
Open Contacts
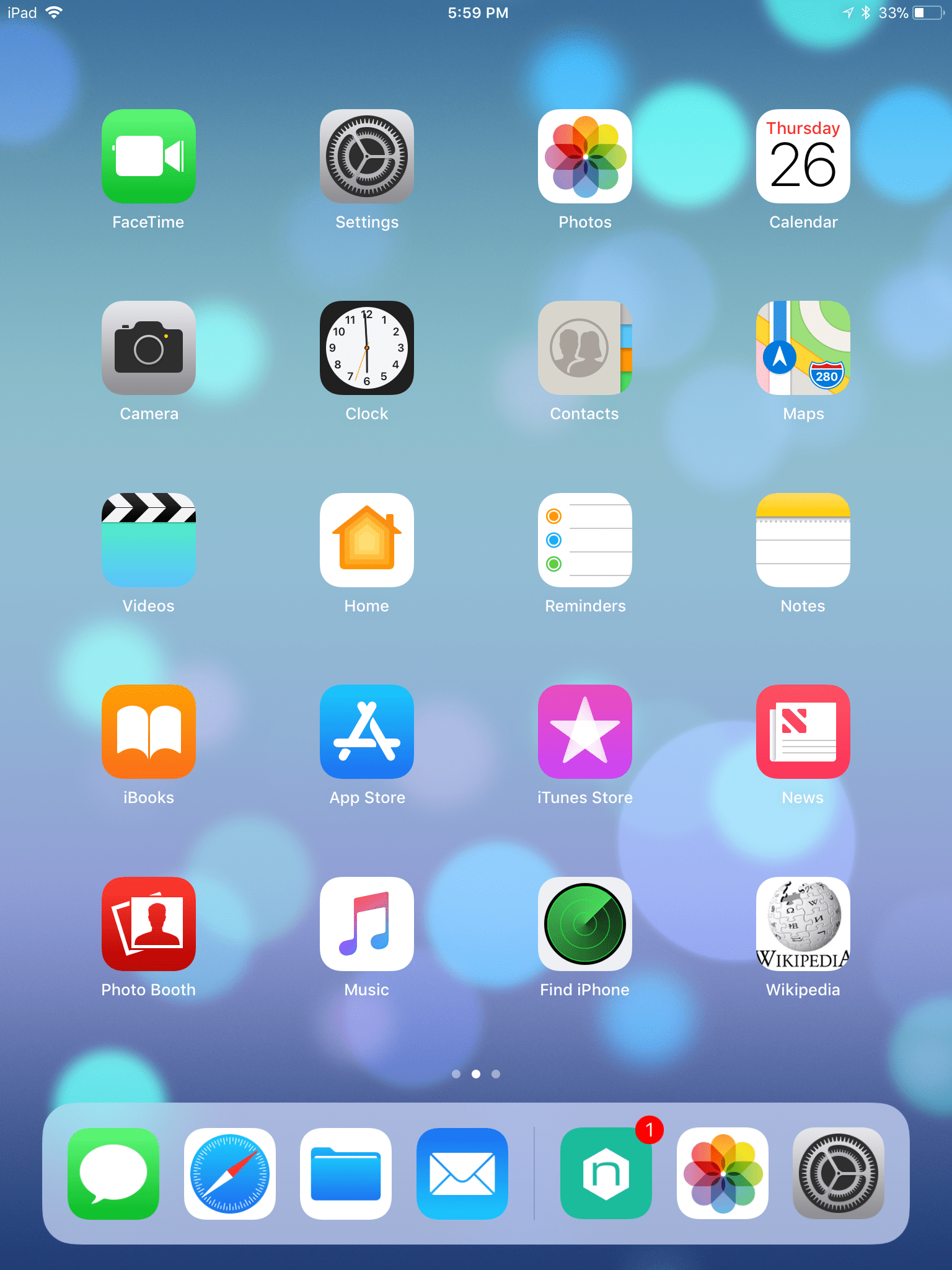[x=584, y=348]
